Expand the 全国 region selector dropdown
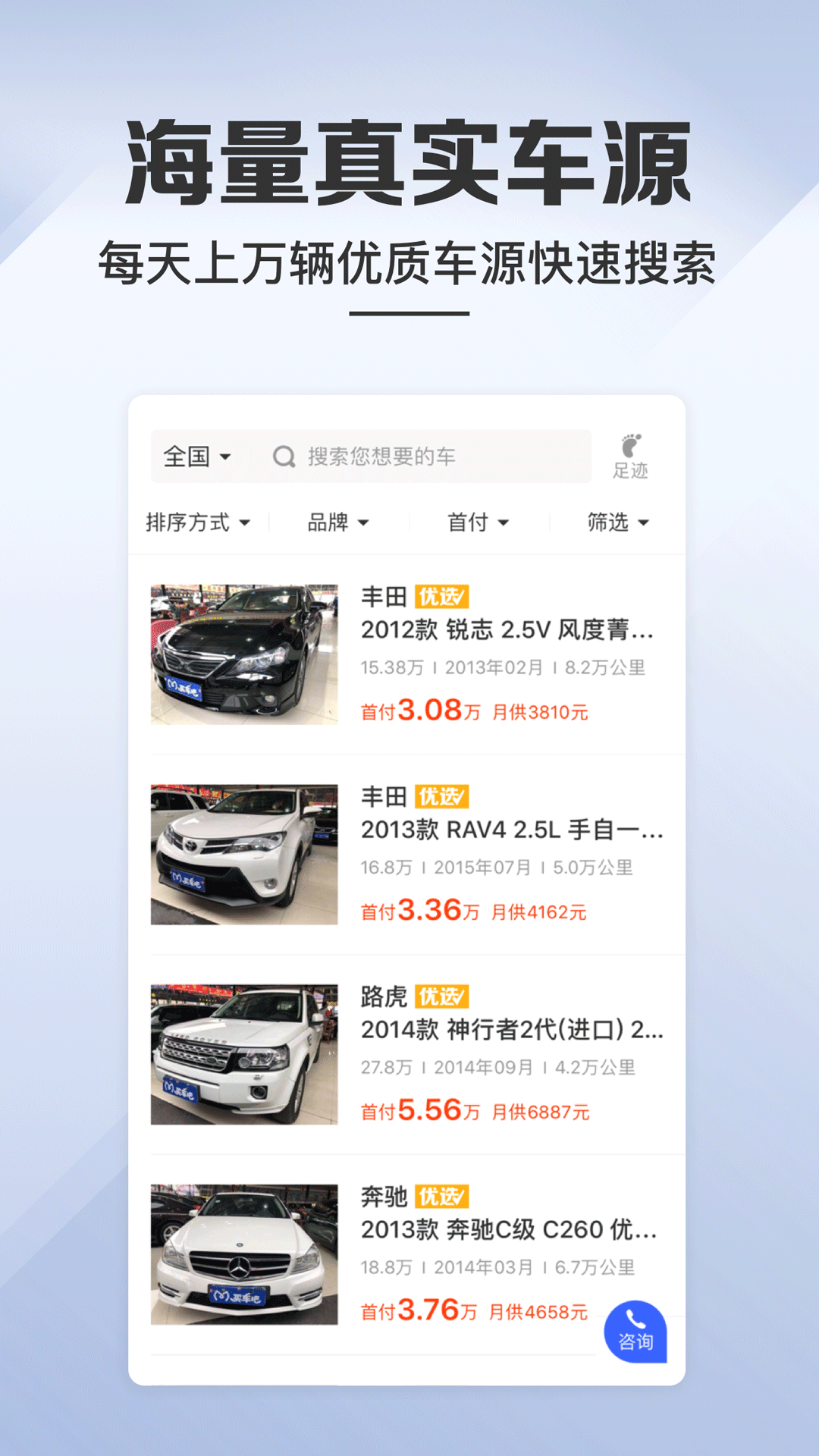The height and width of the screenshot is (1456, 819). (196, 455)
